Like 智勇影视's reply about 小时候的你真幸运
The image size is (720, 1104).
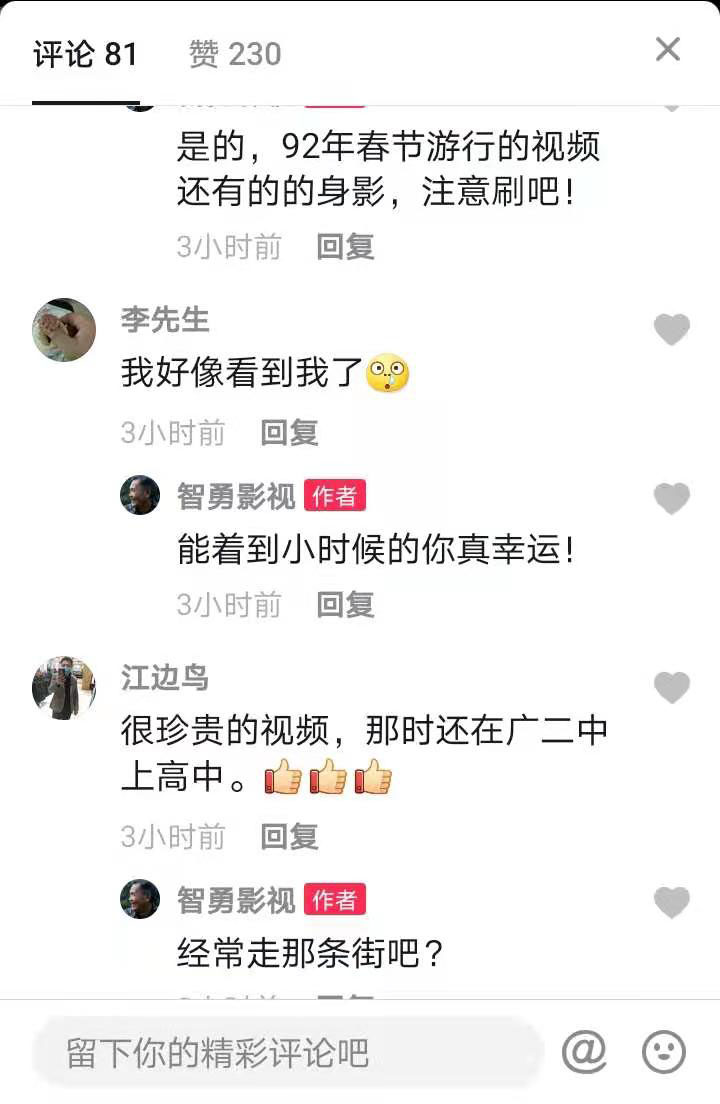tap(671, 498)
